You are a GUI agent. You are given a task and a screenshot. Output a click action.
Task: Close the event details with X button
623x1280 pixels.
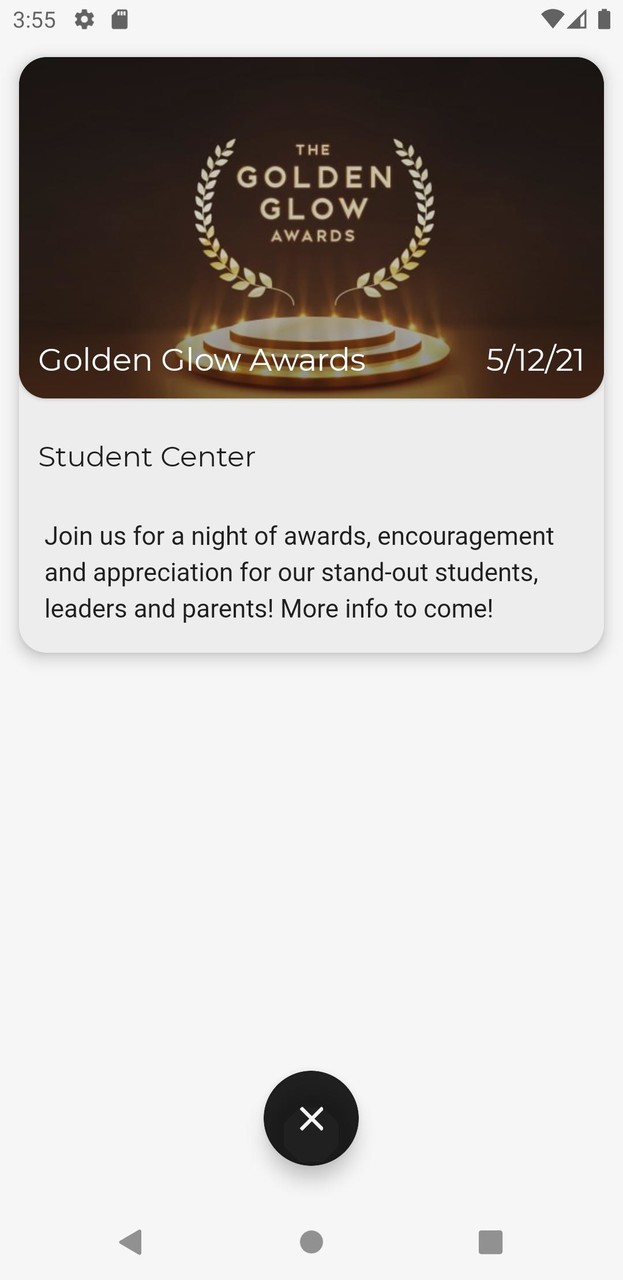(311, 1118)
